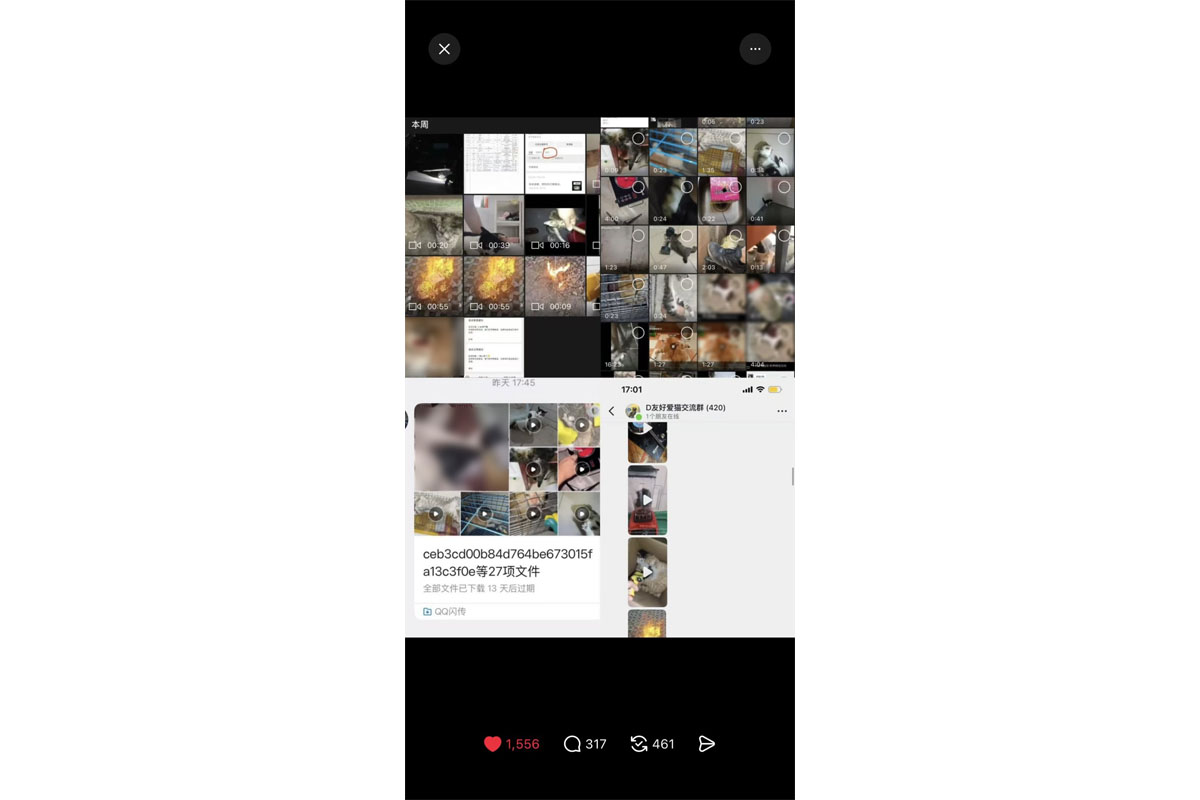Open the more options menu
Image resolution: width=1200 pixels, height=800 pixels.
tap(755, 49)
